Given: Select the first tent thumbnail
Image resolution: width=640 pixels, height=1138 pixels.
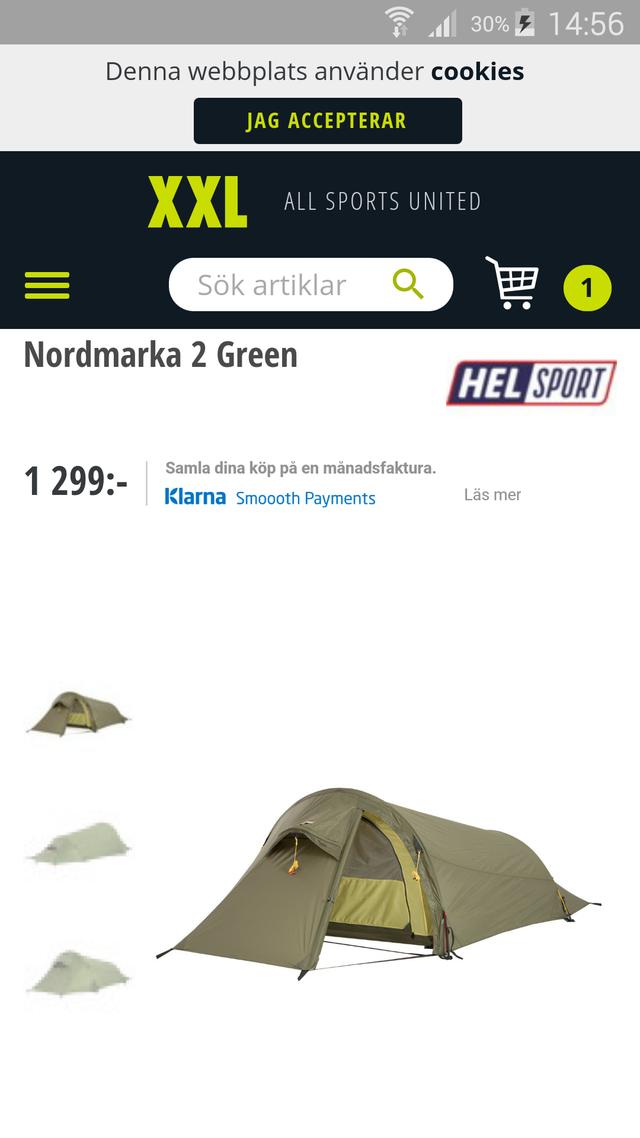Looking at the screenshot, I should pos(78,713).
